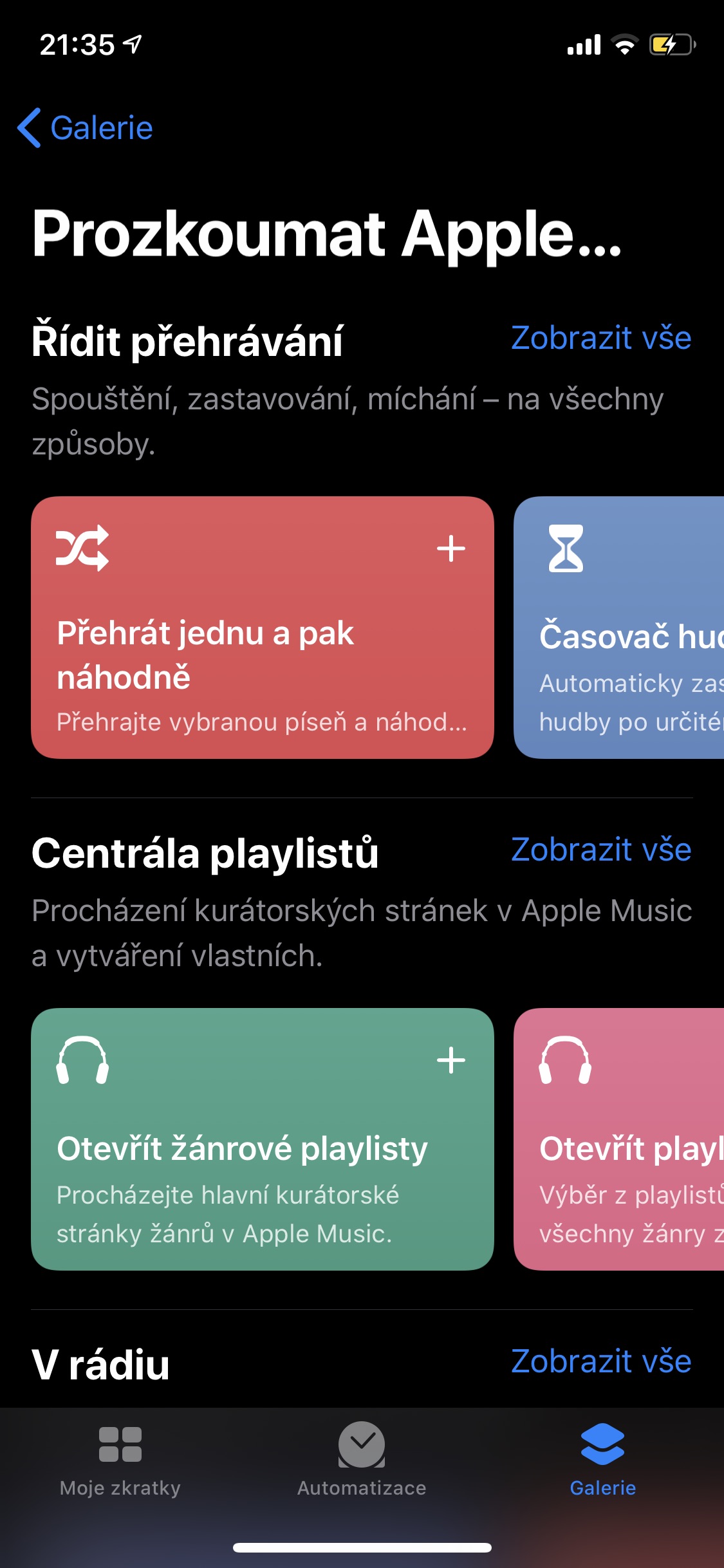Go back to Galerie
724x1568 pixels.
coord(86,127)
